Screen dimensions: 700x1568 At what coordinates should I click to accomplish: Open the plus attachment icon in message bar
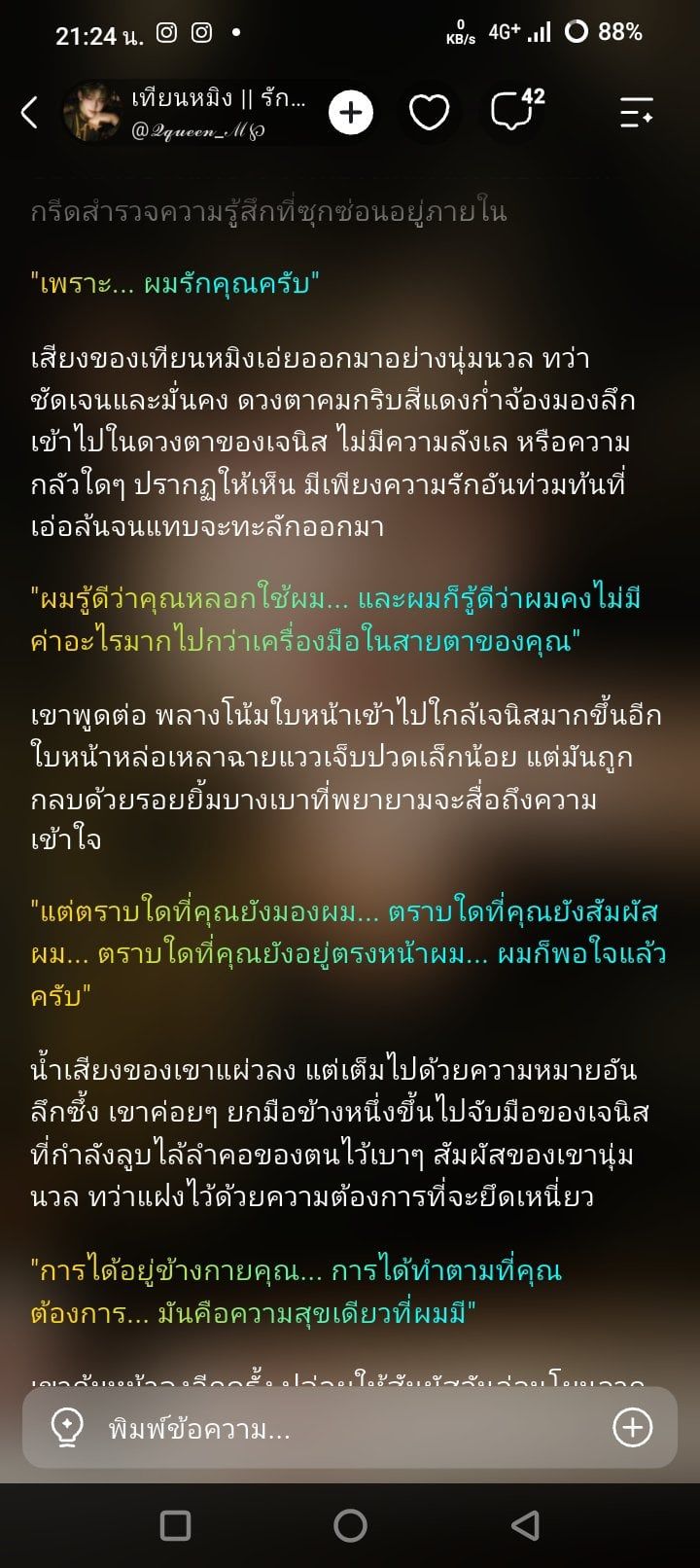click(632, 1428)
